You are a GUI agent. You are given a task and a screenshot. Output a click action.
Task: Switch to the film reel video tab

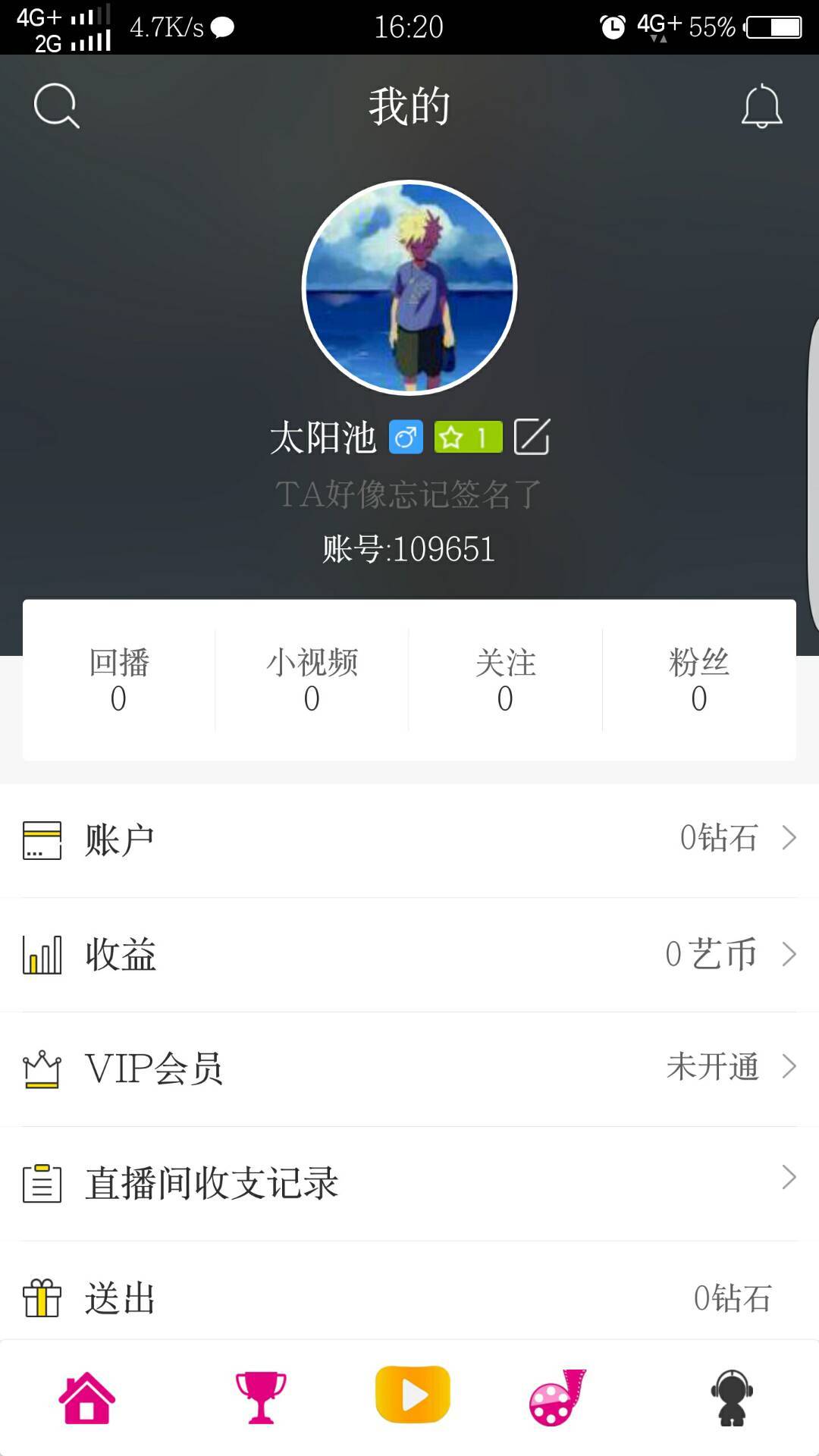(x=558, y=1397)
